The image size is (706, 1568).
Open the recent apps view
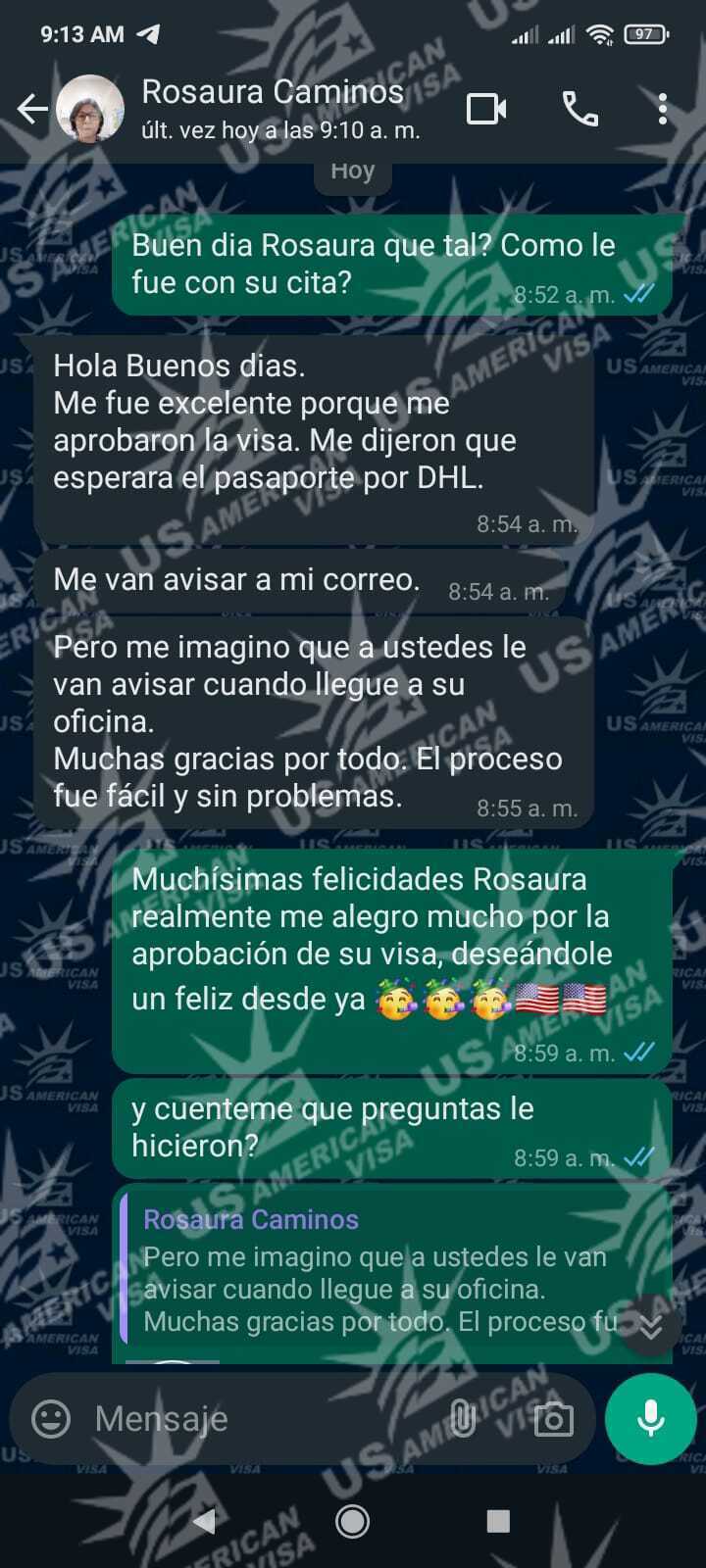498,1521
